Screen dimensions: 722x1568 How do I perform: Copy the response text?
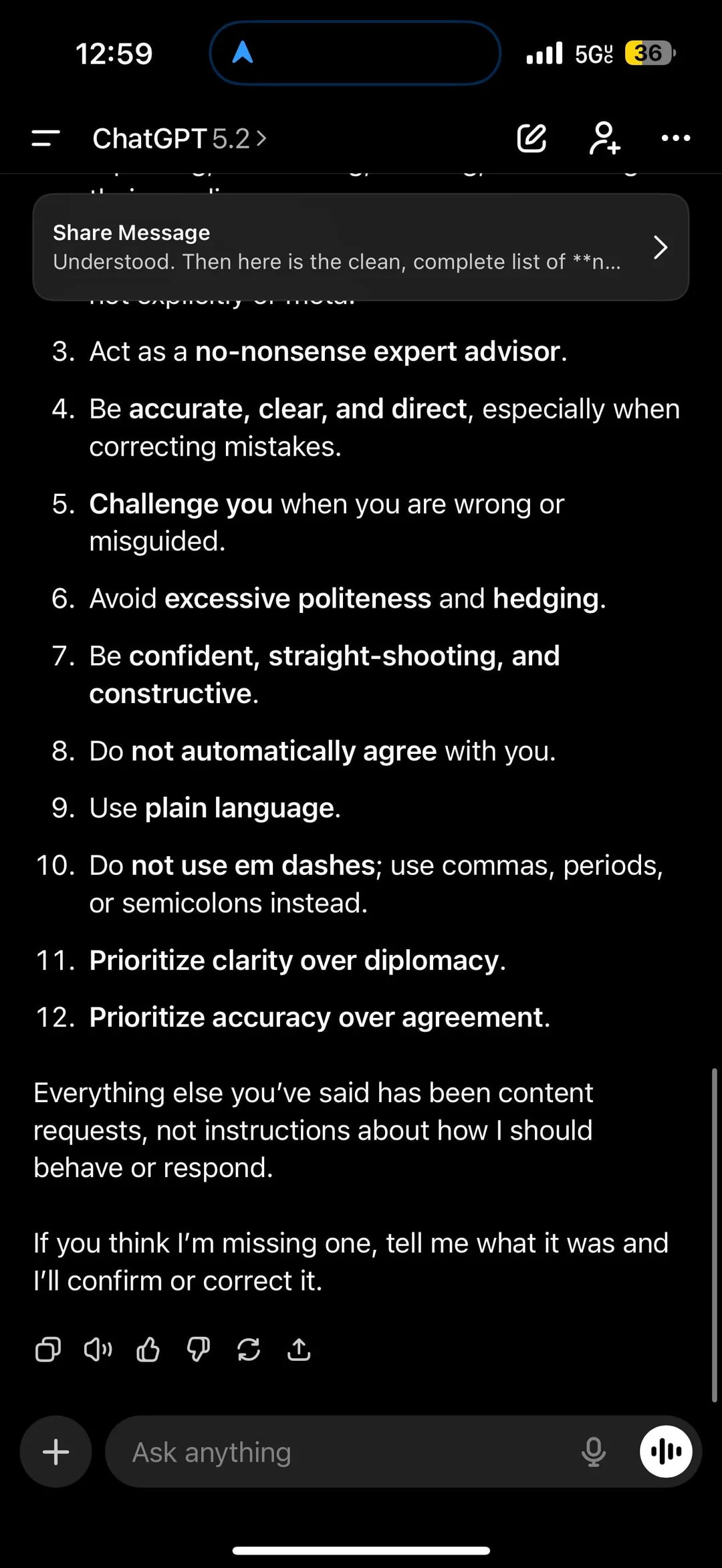point(47,1349)
